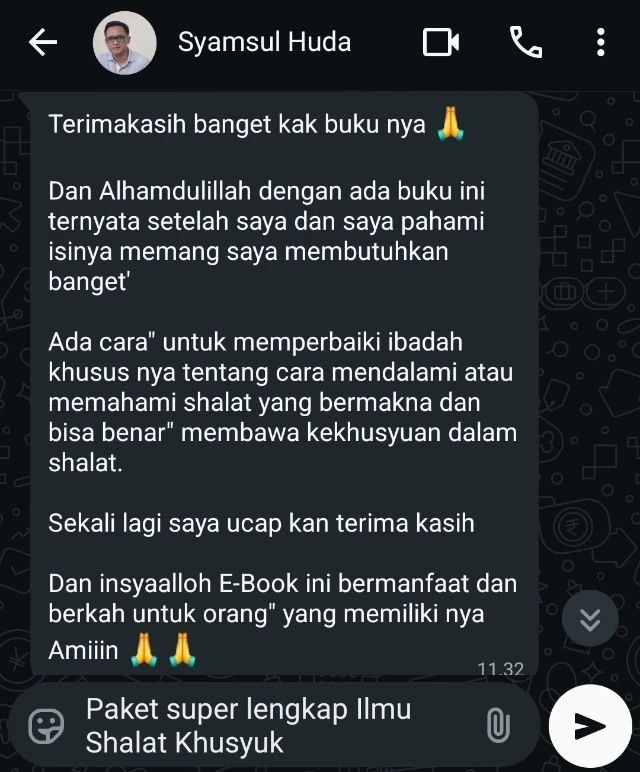The height and width of the screenshot is (772, 640).
Task: Send the typed message
Action: (590, 726)
